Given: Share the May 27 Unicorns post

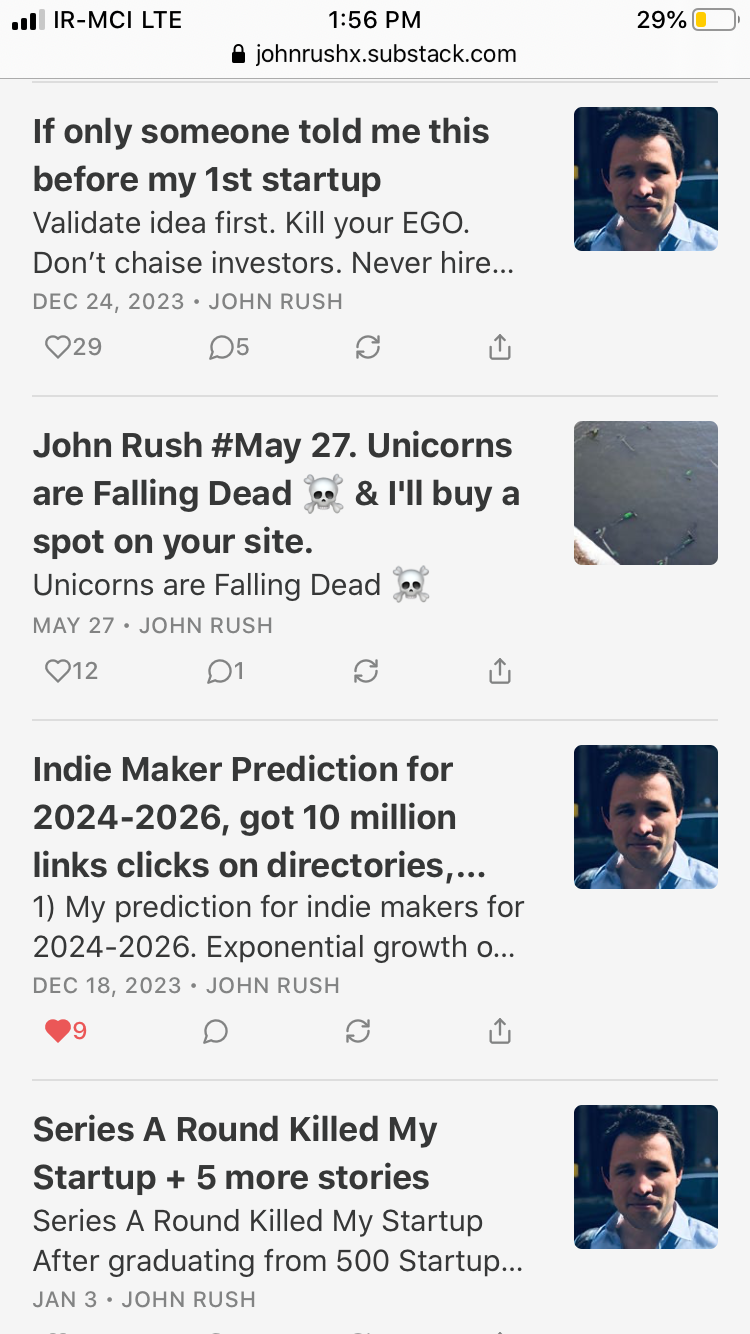Looking at the screenshot, I should 500,671.
